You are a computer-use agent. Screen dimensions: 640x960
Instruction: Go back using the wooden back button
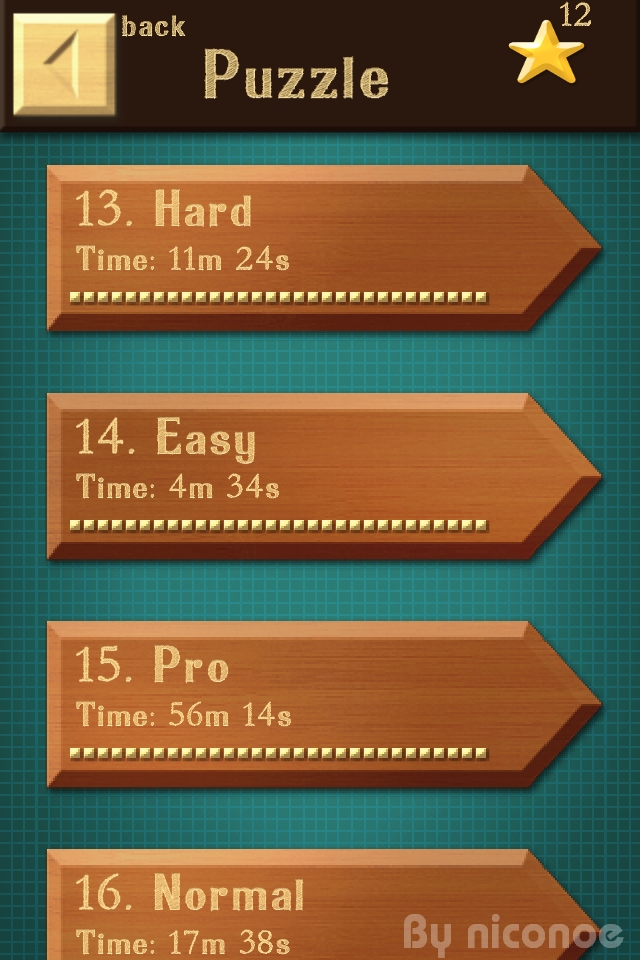click(x=63, y=64)
